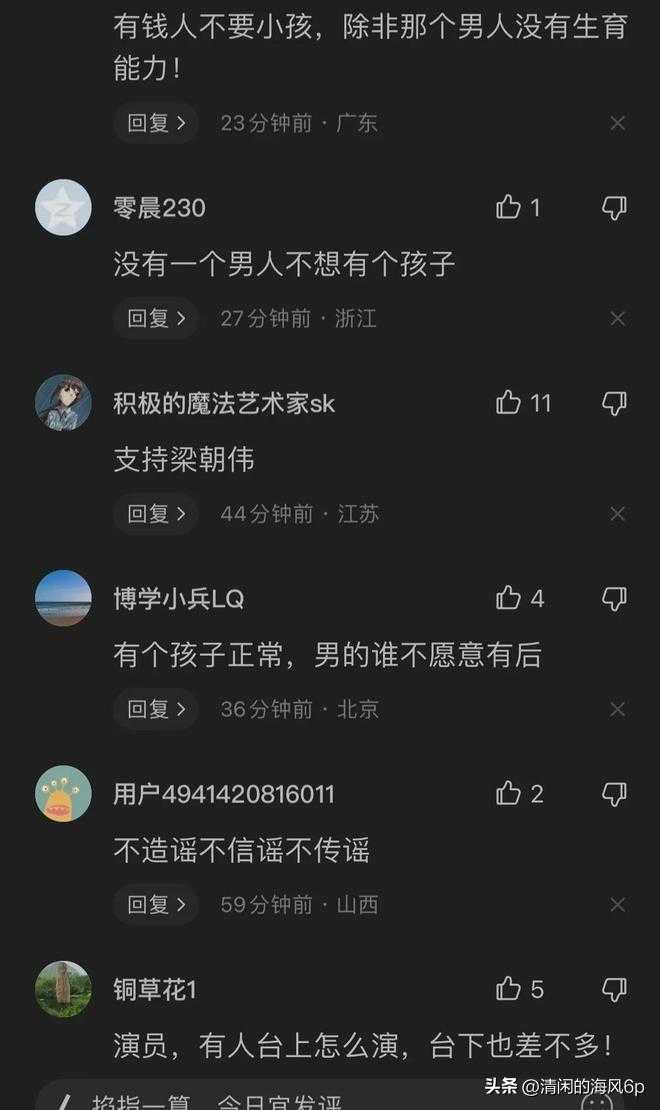
Task: Like the comment by 铜草花1
Action: (x=509, y=990)
